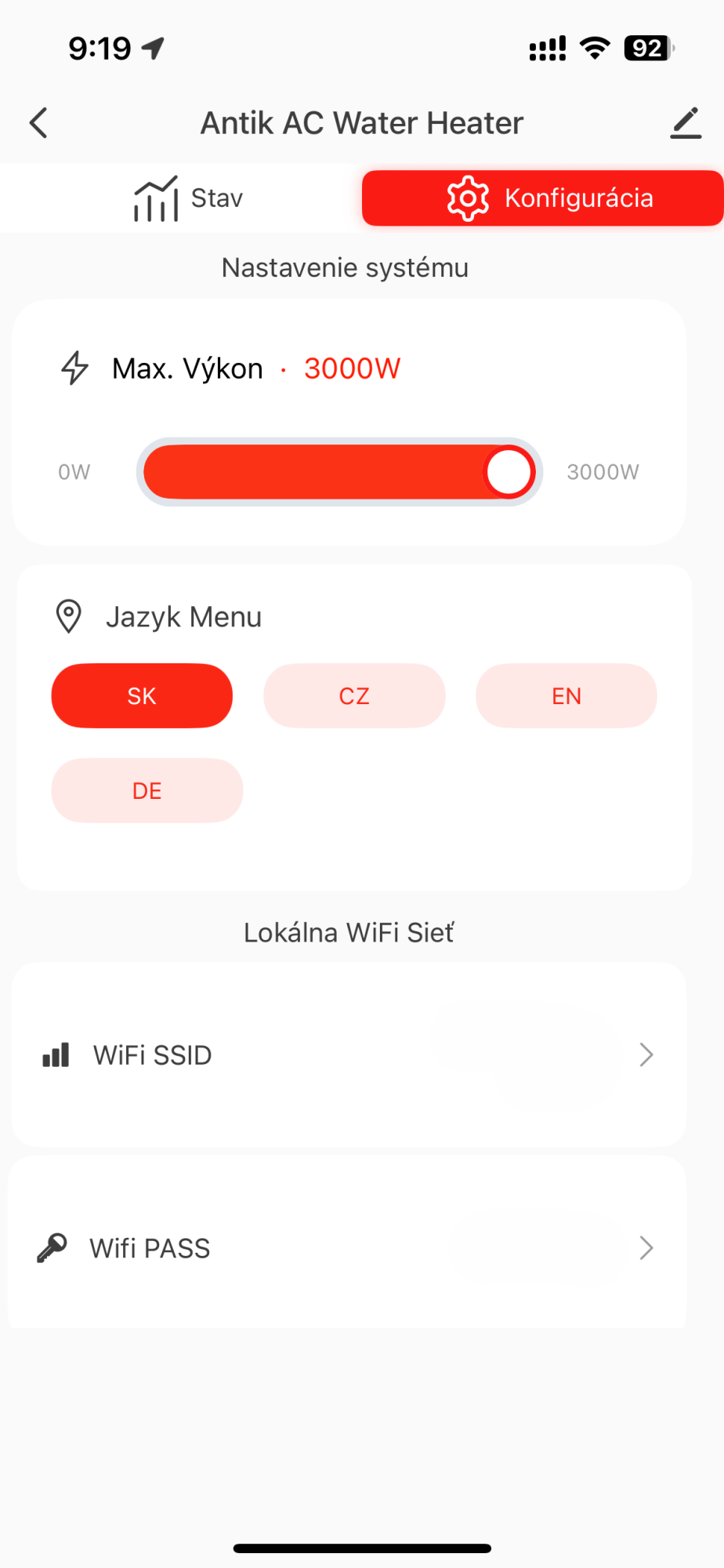Open the WiFi SSID setting

coord(349,1055)
